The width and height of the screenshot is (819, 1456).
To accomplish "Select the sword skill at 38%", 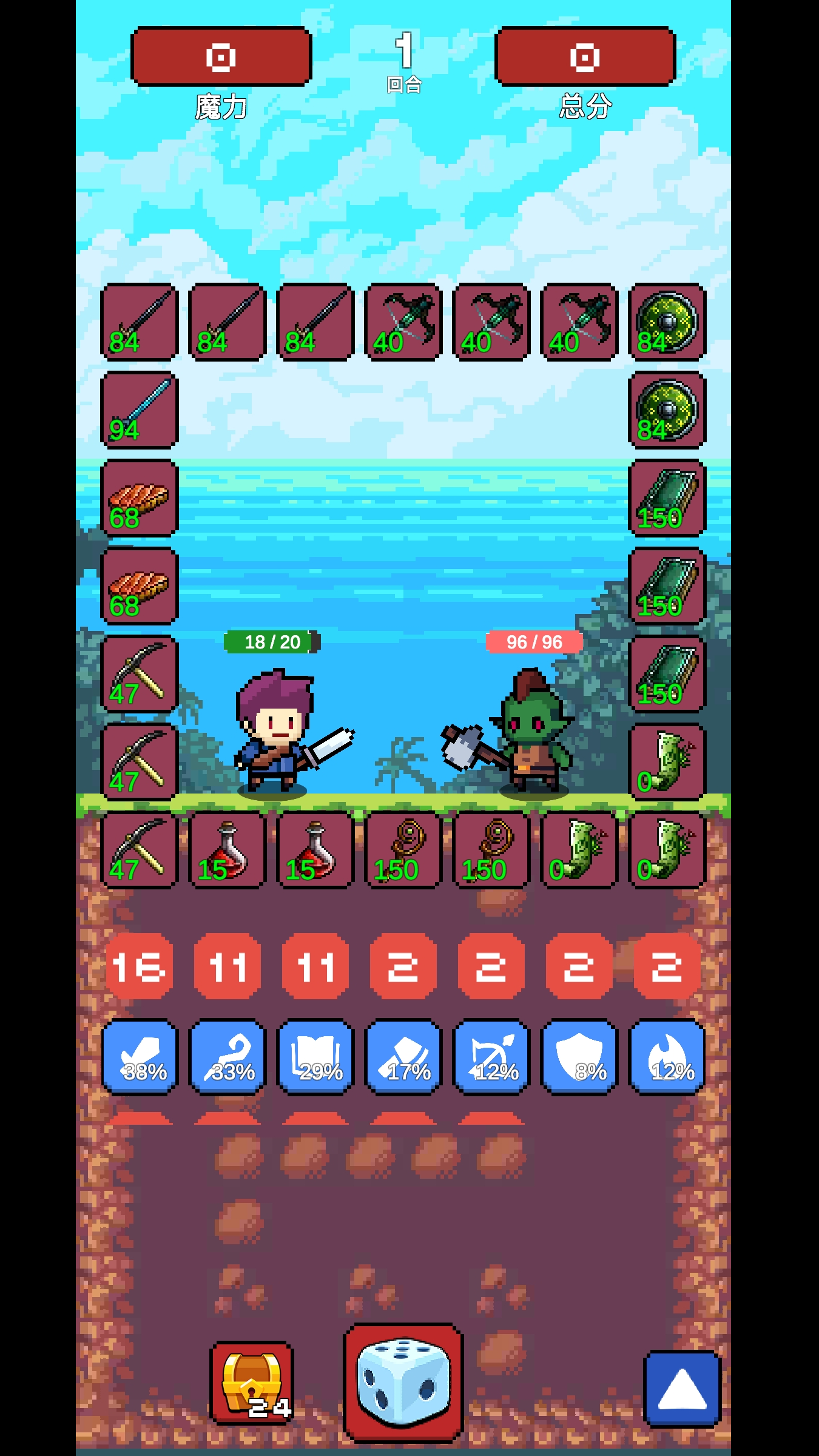I will [x=140, y=1057].
